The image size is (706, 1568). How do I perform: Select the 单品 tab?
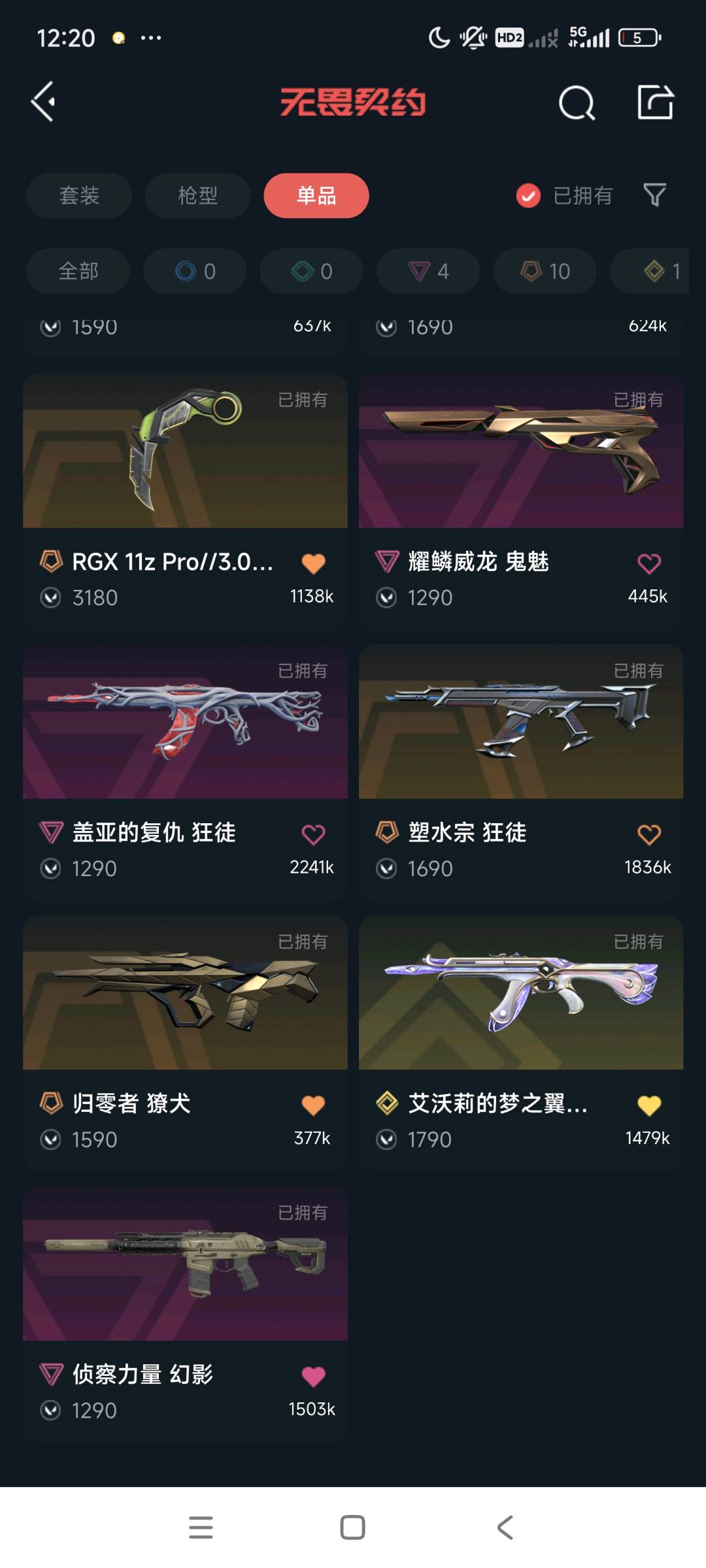316,195
